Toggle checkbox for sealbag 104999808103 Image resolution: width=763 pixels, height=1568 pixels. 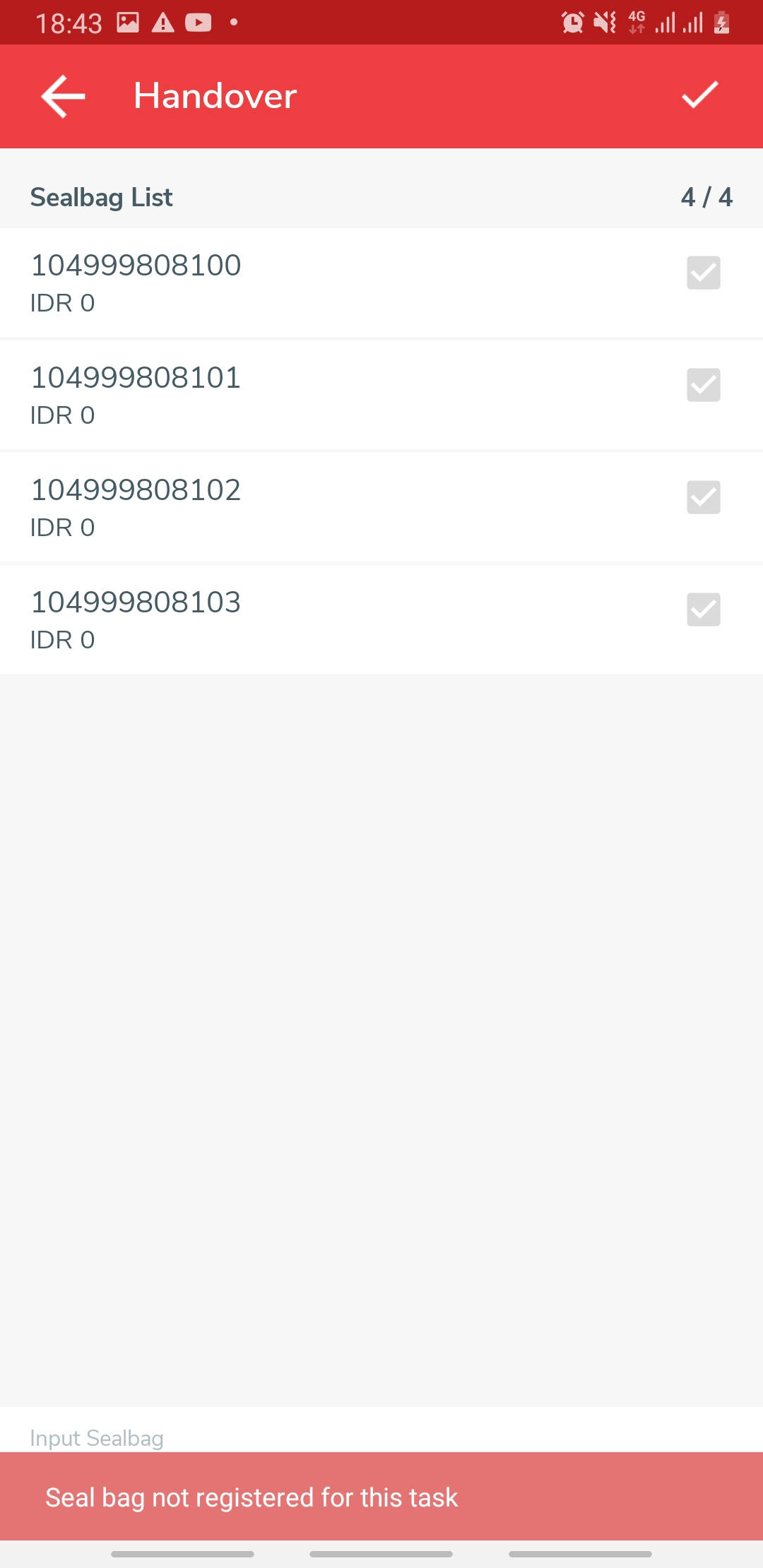(703, 610)
